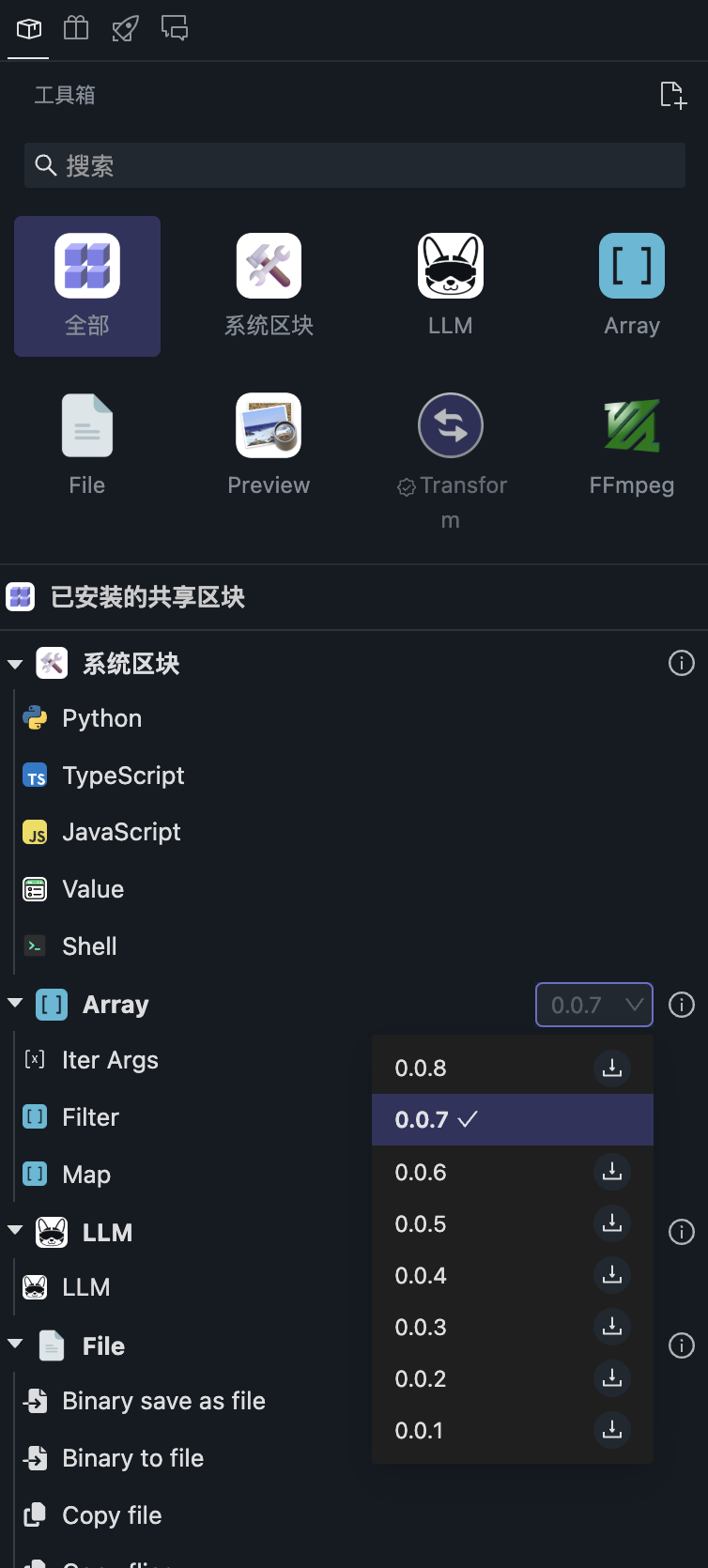Screen dimensions: 708x1568
Task: Switch to the rocket tab at top
Action: [126, 28]
